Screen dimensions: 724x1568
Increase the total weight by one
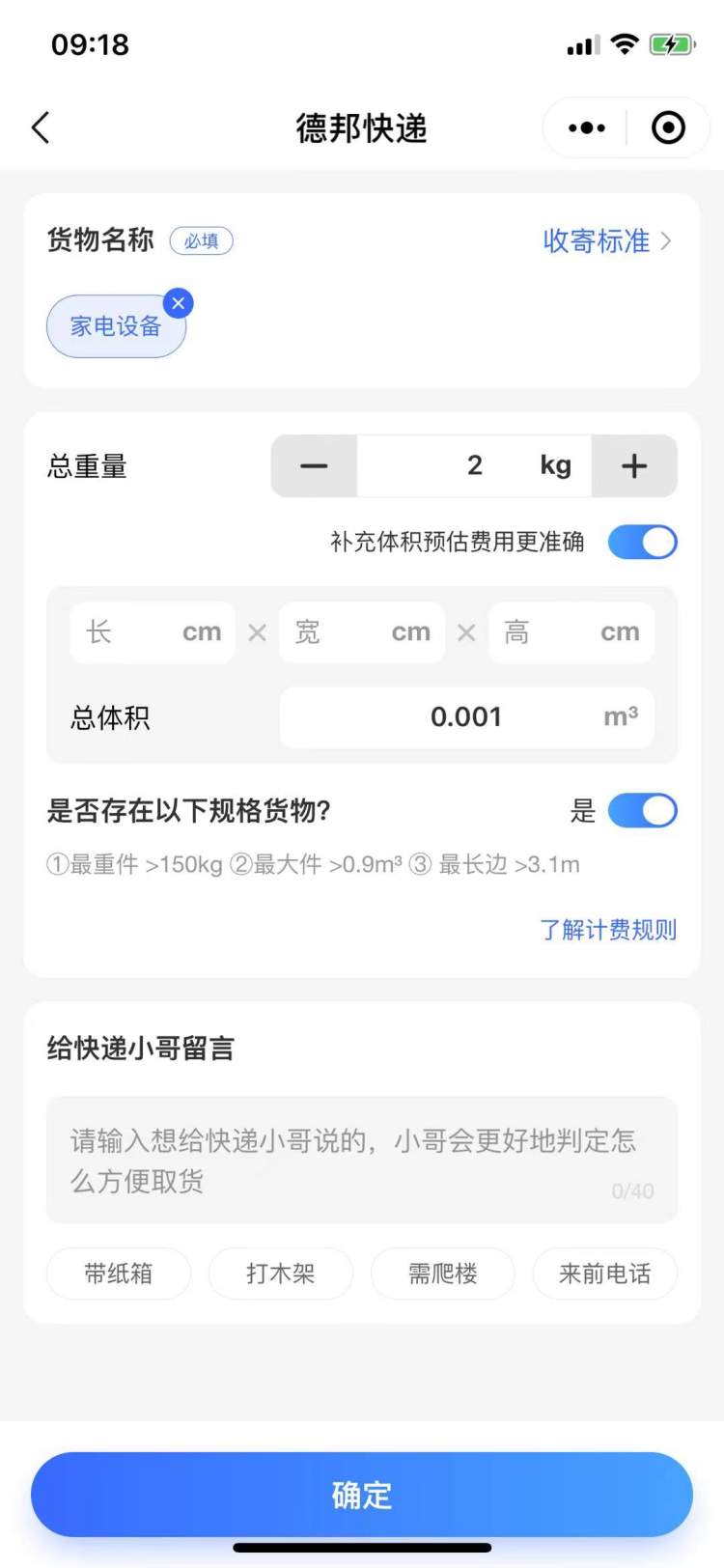tap(634, 466)
